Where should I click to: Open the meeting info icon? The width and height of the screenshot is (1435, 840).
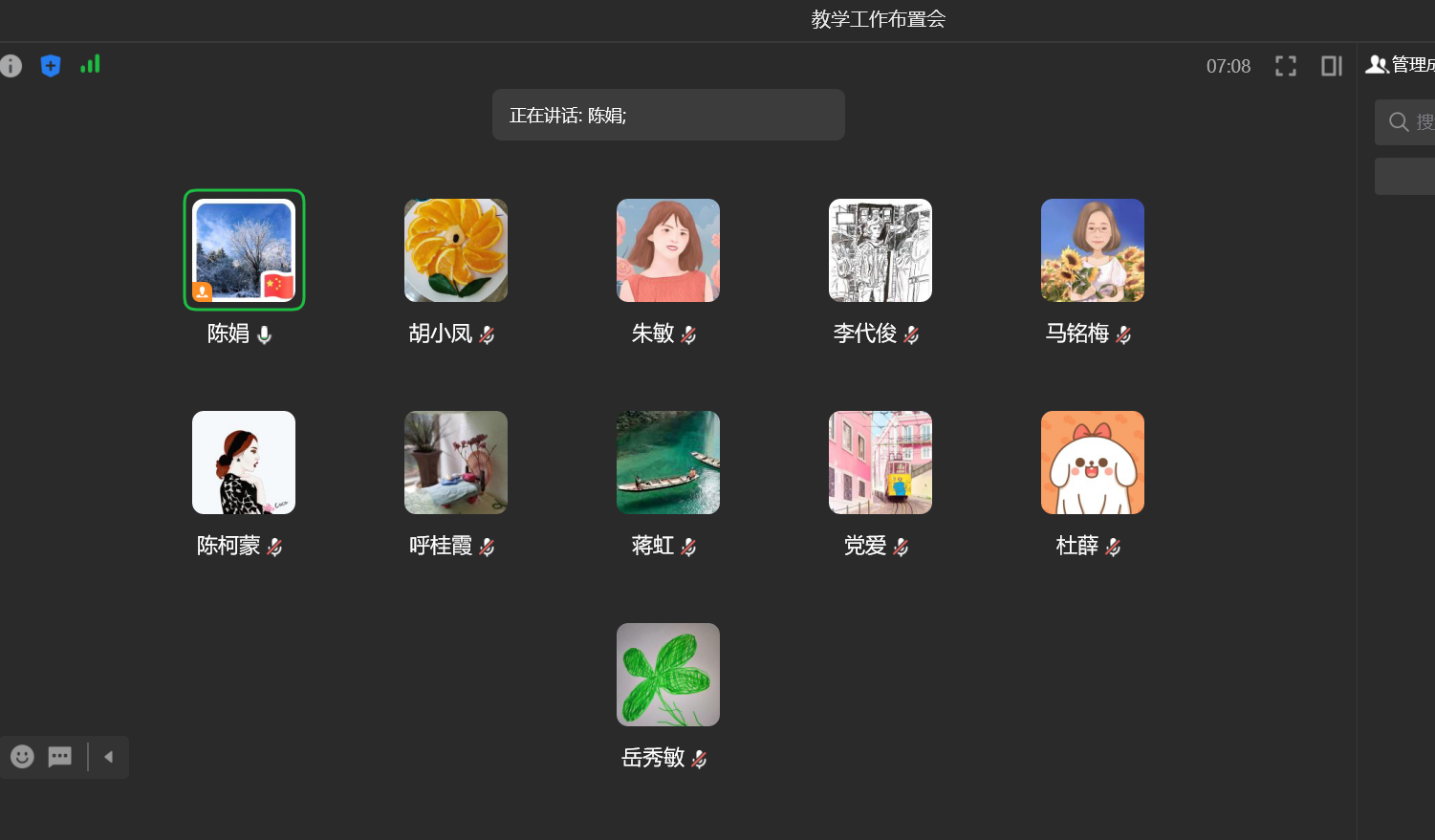point(11,66)
